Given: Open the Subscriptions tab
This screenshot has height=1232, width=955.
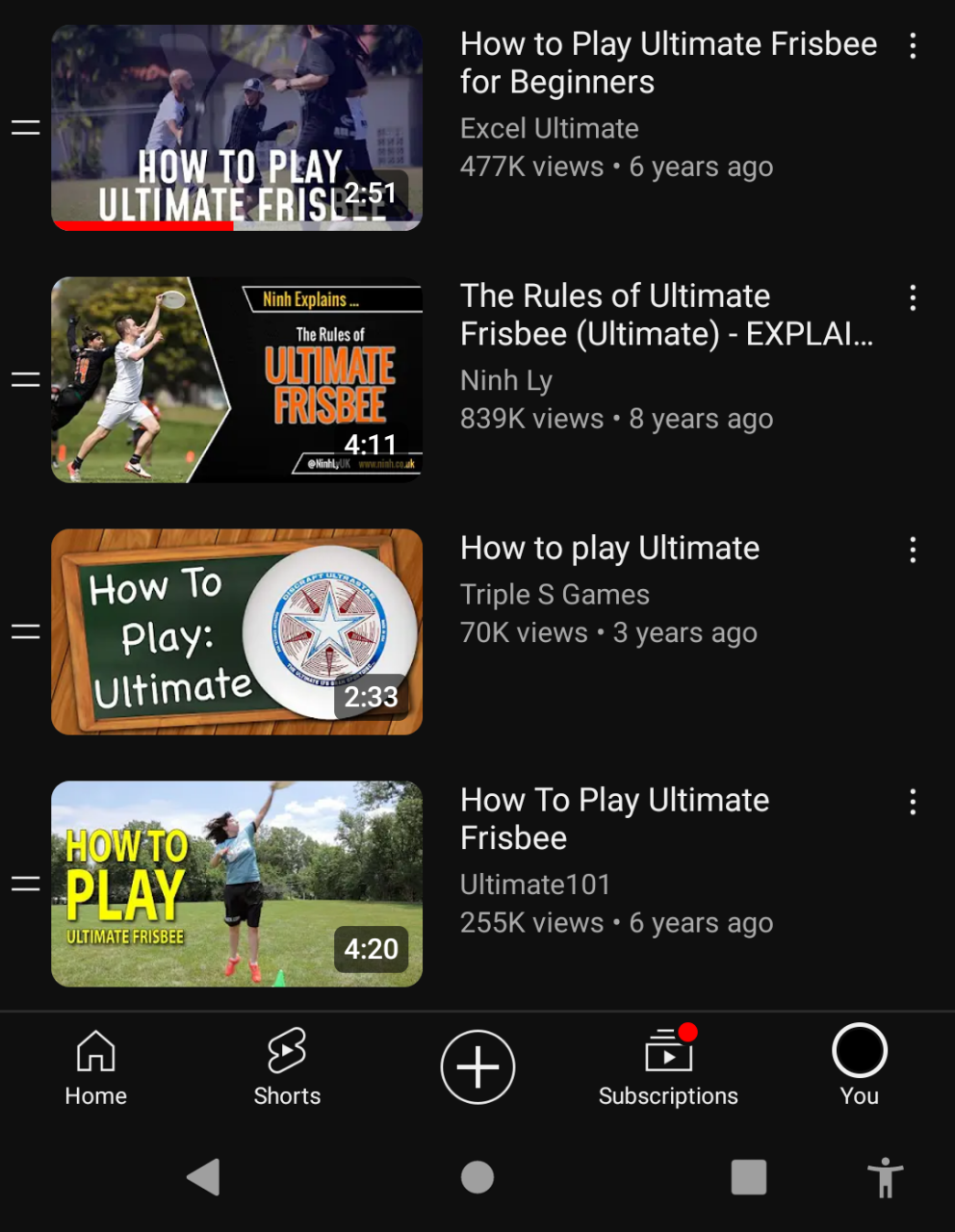Looking at the screenshot, I should pyautogui.click(x=668, y=1067).
